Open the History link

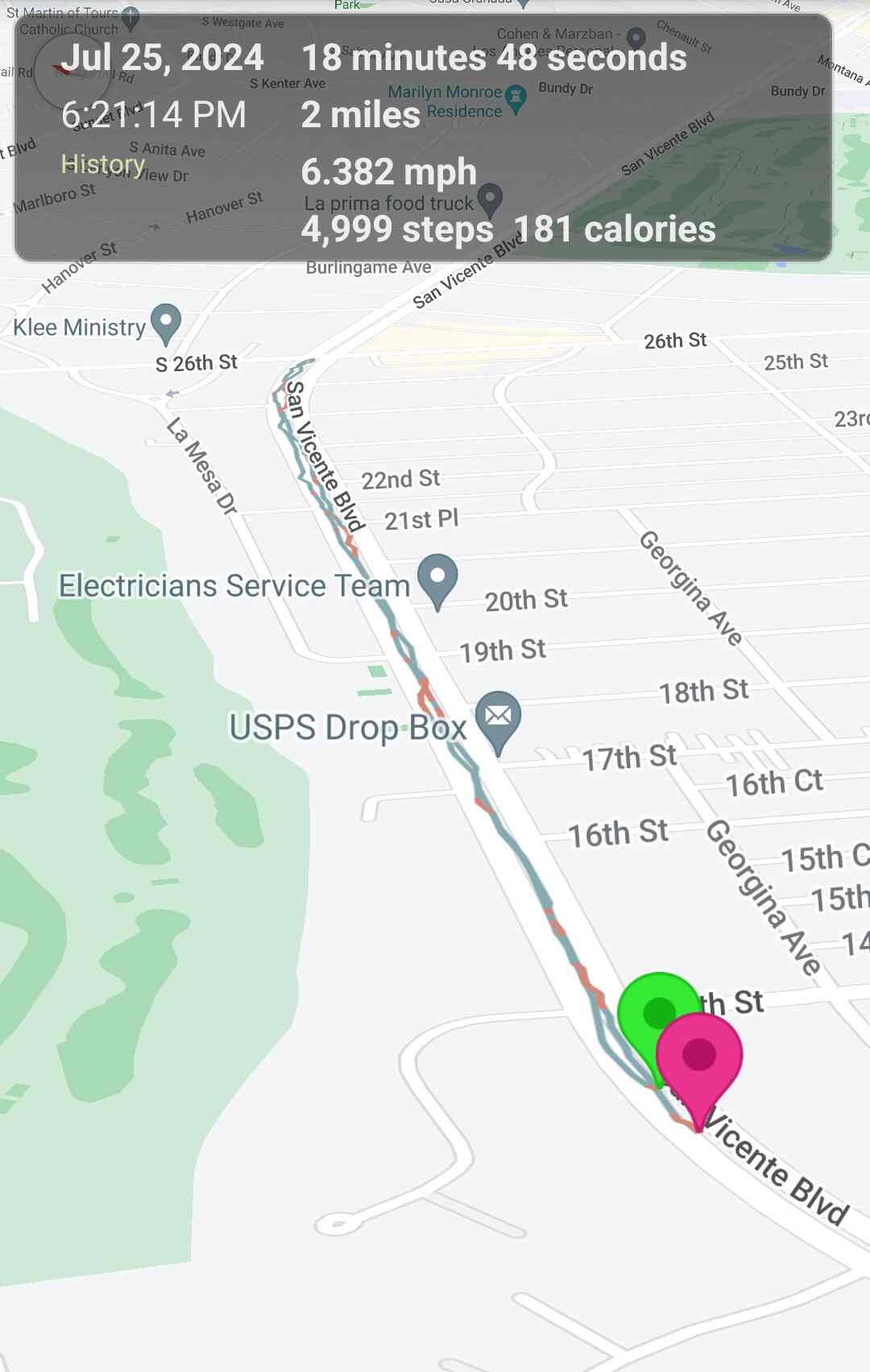click(x=102, y=164)
